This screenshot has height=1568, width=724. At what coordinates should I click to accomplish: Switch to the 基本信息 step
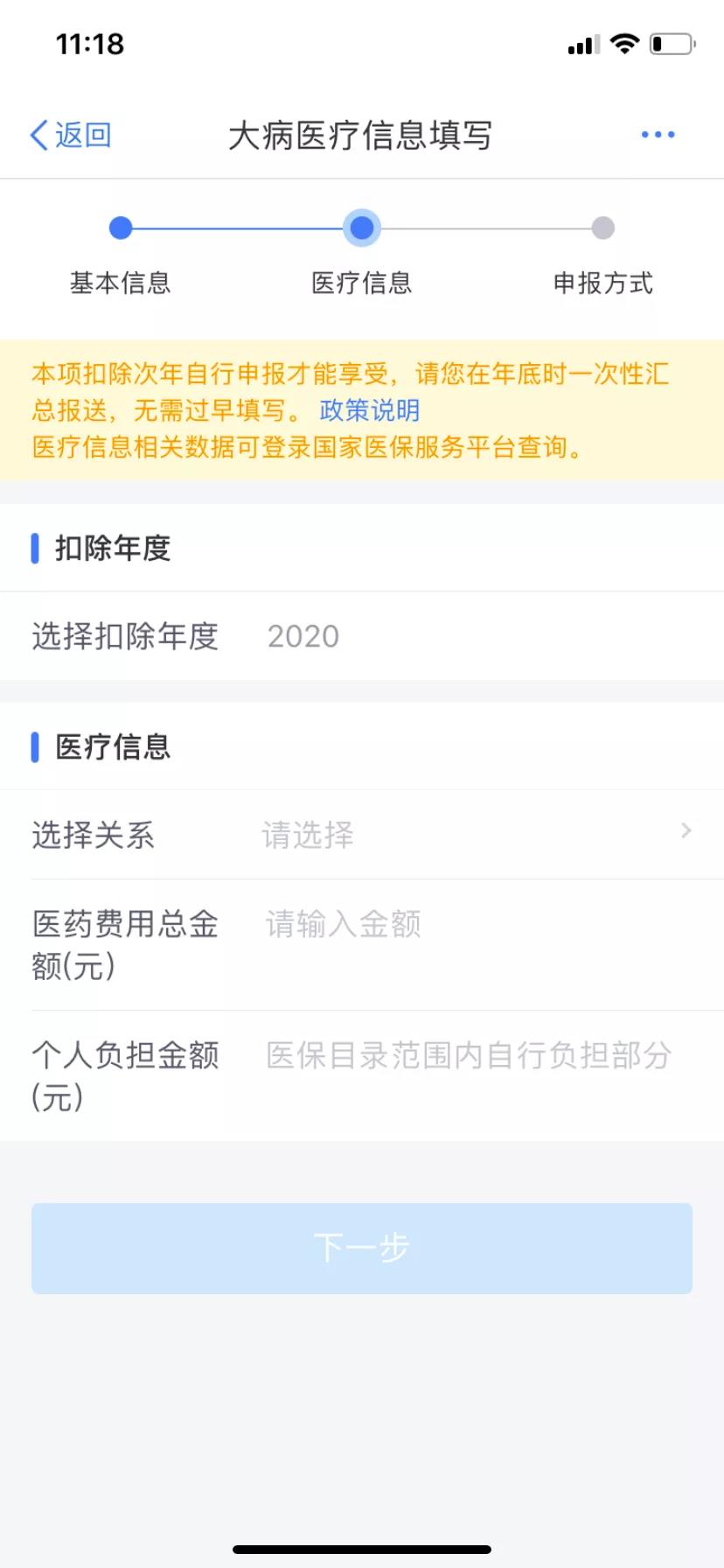pyautogui.click(x=121, y=282)
